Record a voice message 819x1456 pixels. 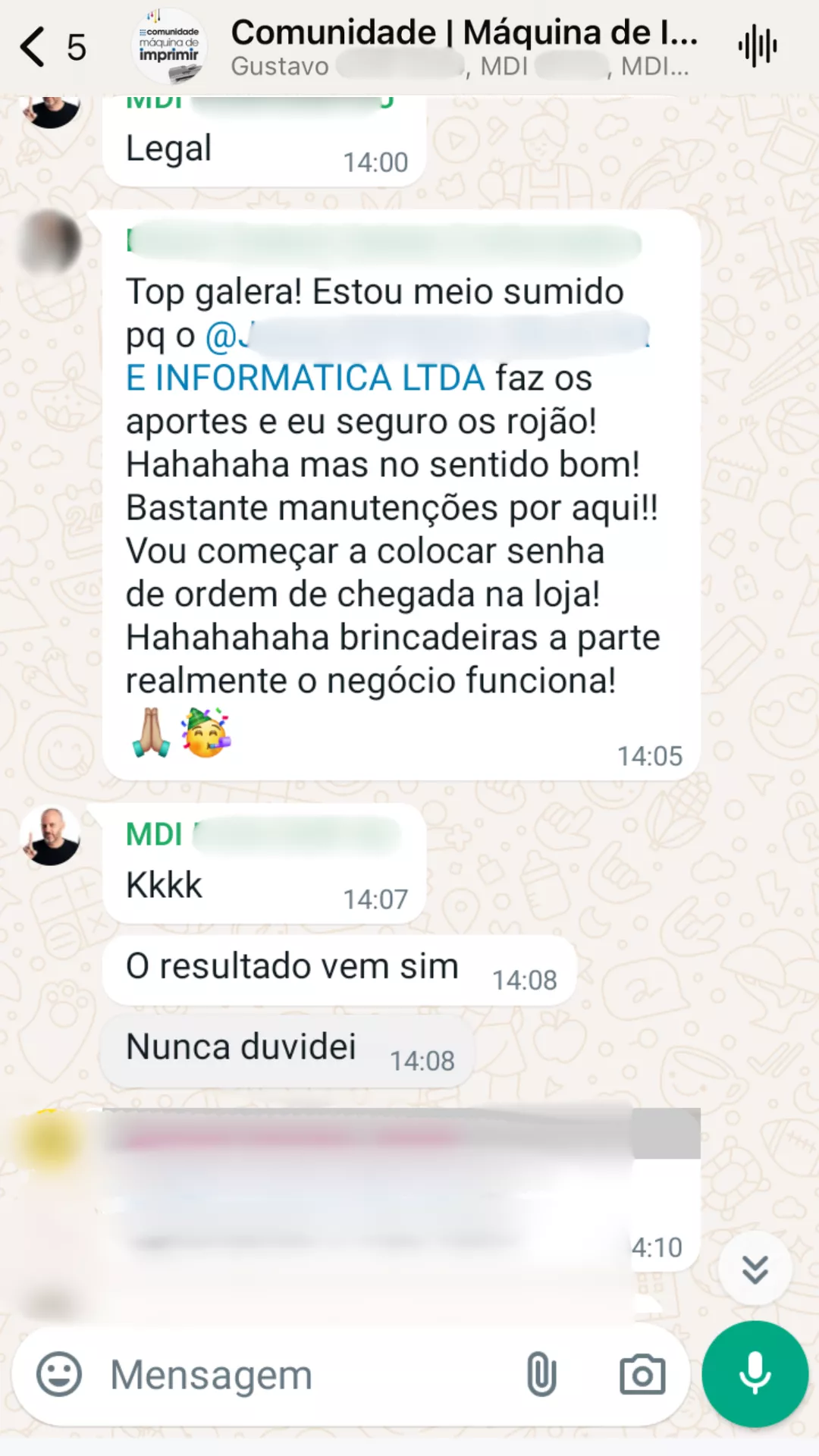(x=755, y=1374)
